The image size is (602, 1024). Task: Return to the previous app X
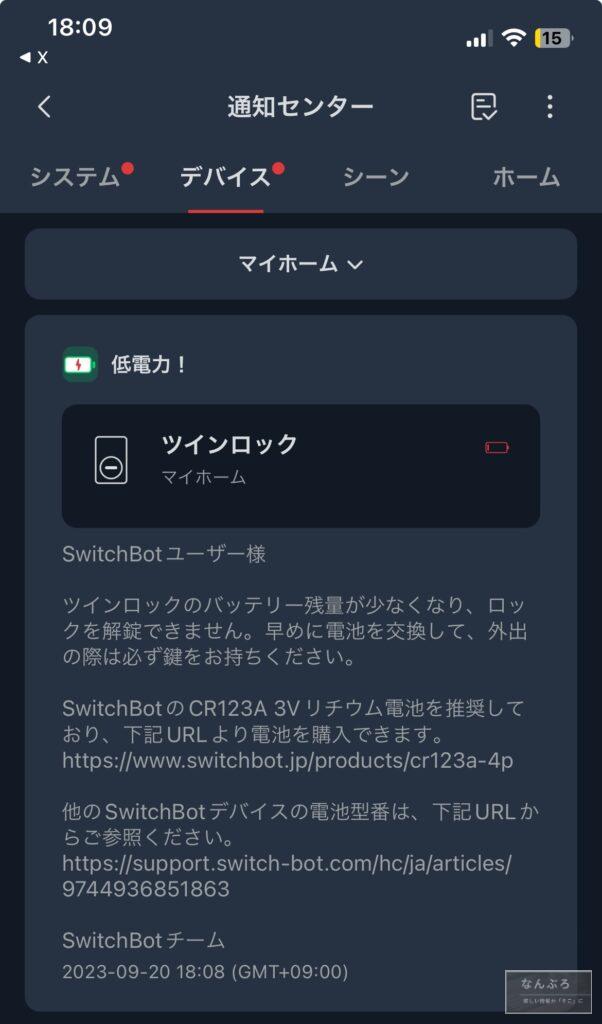click(x=33, y=58)
